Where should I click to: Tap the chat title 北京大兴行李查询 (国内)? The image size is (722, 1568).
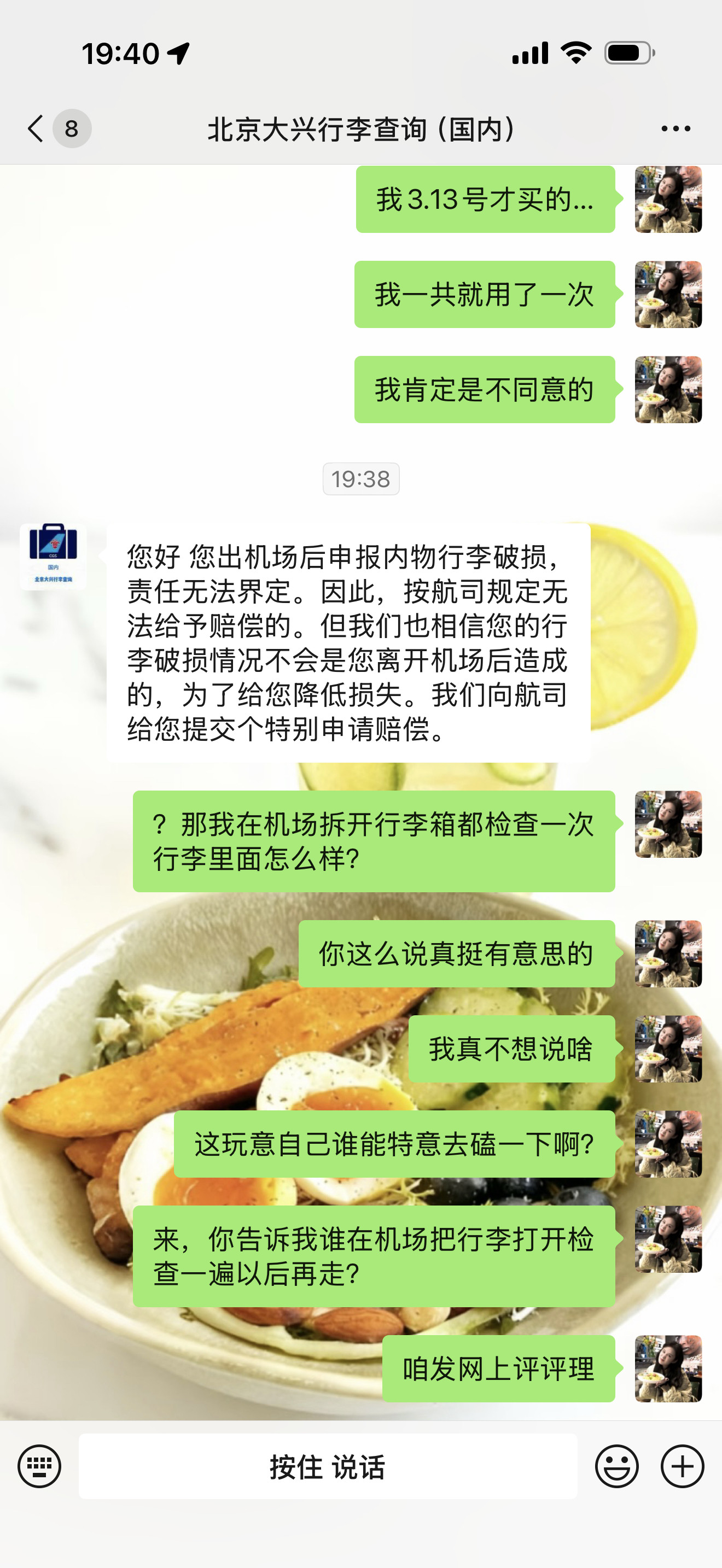[361, 128]
